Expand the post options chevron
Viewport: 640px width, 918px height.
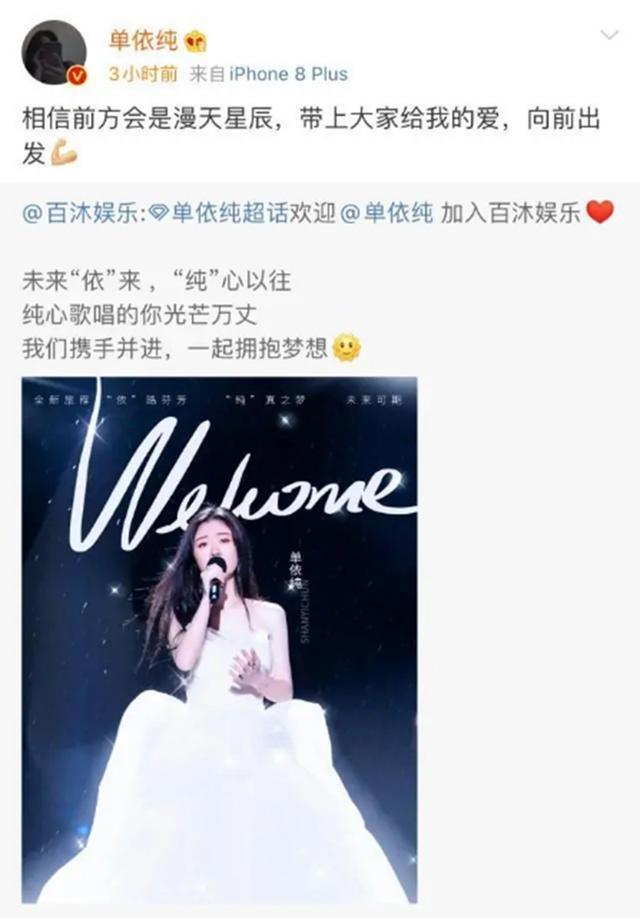pos(609,37)
